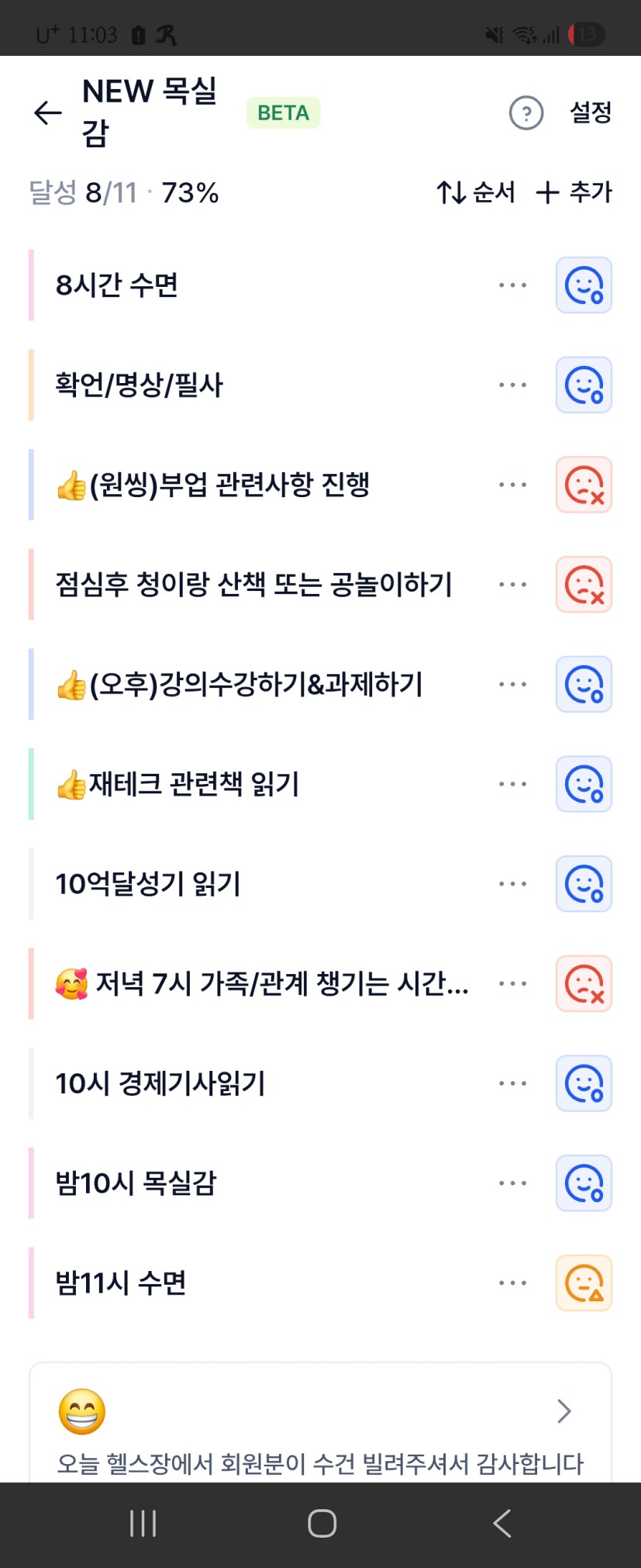The height and width of the screenshot is (1568, 641).
Task: Go back using the app bar arrow
Action: (47, 113)
